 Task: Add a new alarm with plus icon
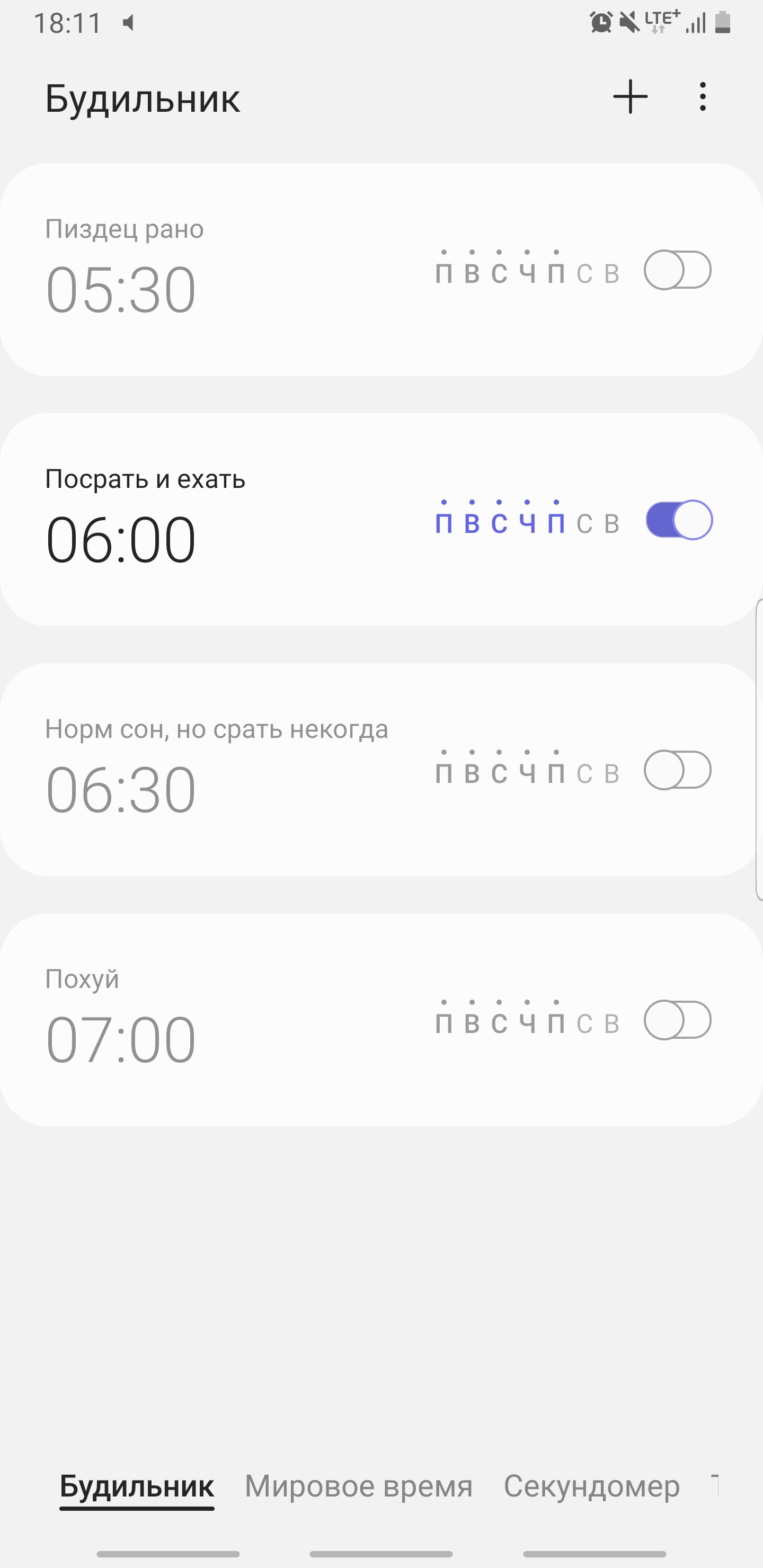(x=629, y=97)
